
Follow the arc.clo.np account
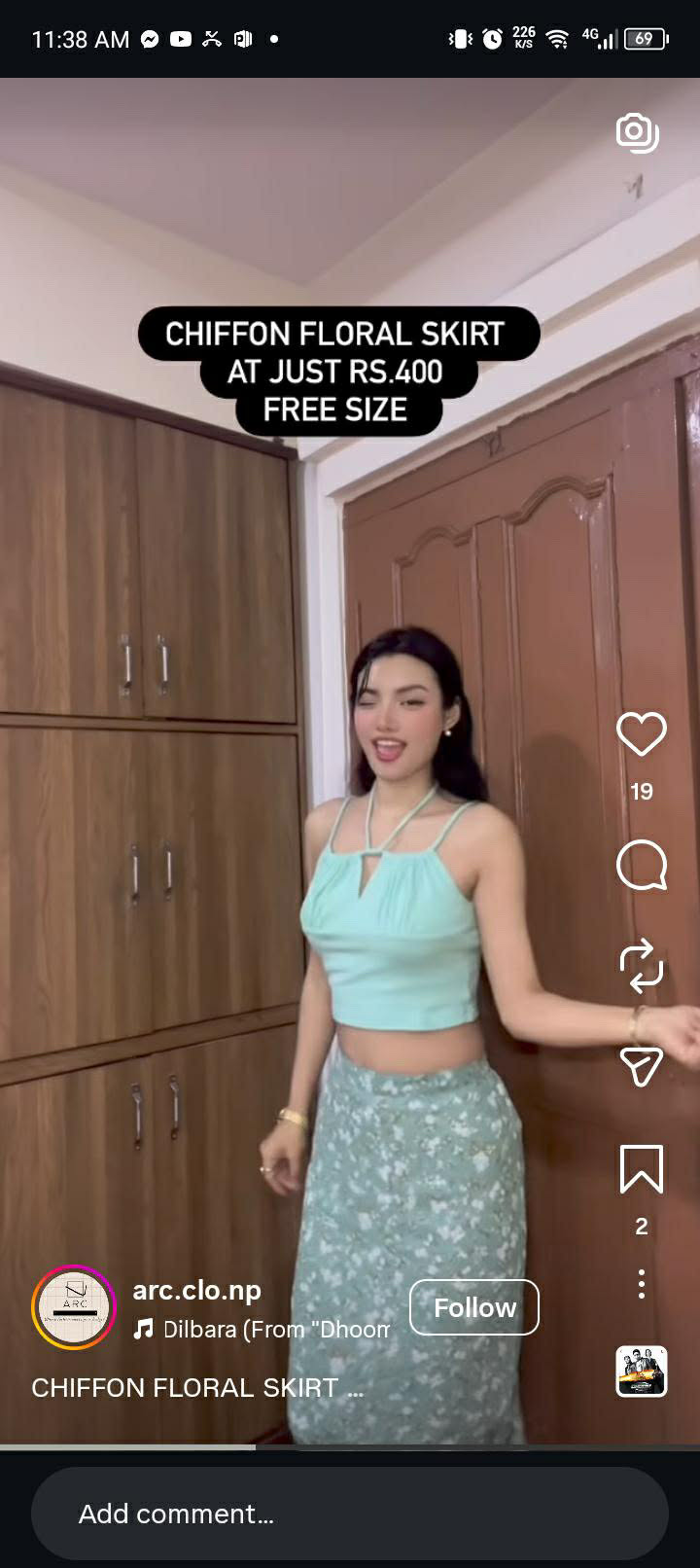474,1307
